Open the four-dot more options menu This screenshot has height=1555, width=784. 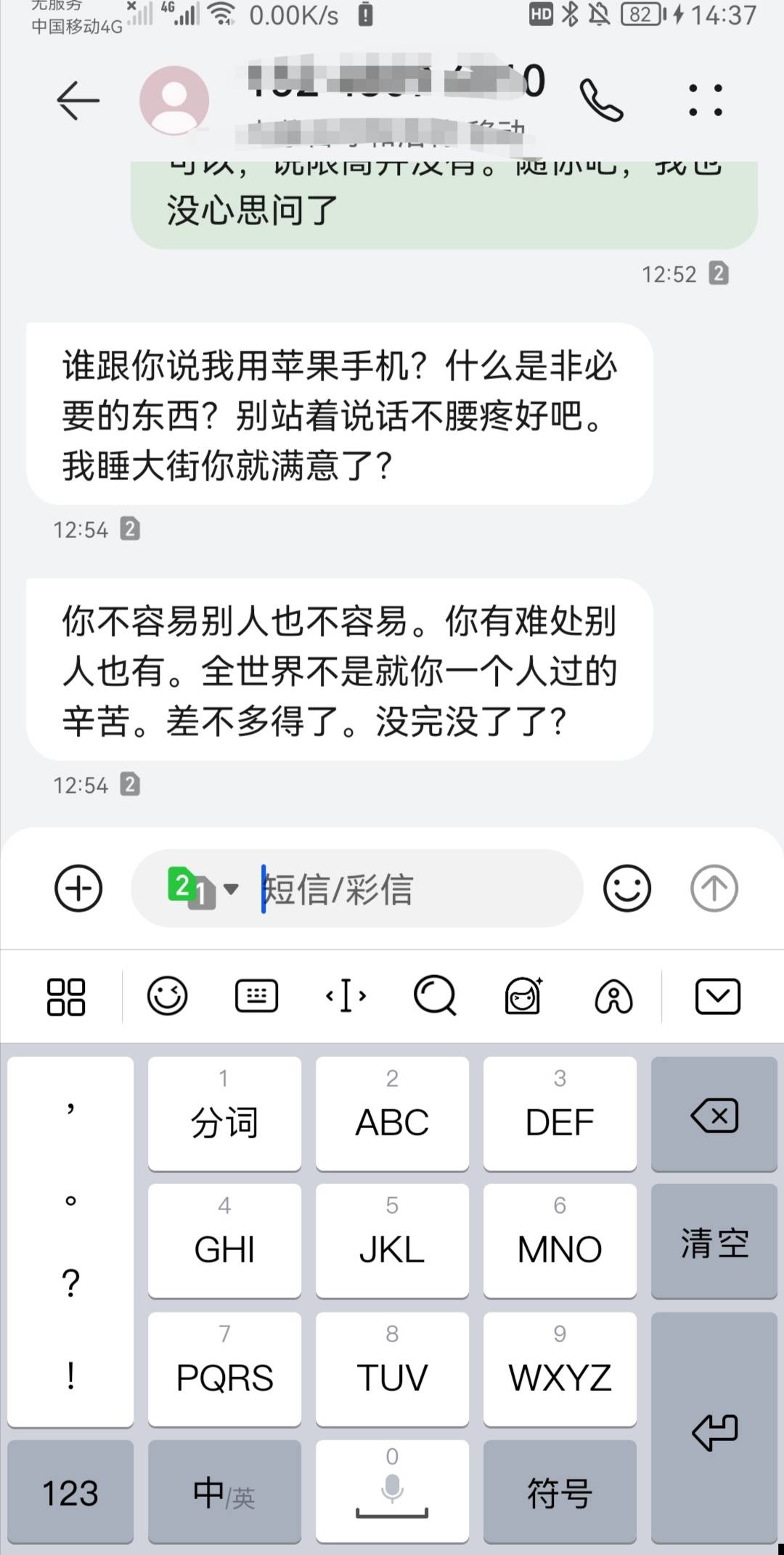point(706,100)
